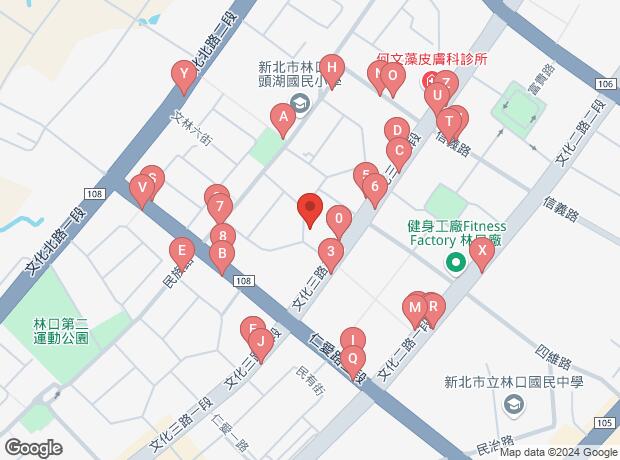Select map marker O

392,75
